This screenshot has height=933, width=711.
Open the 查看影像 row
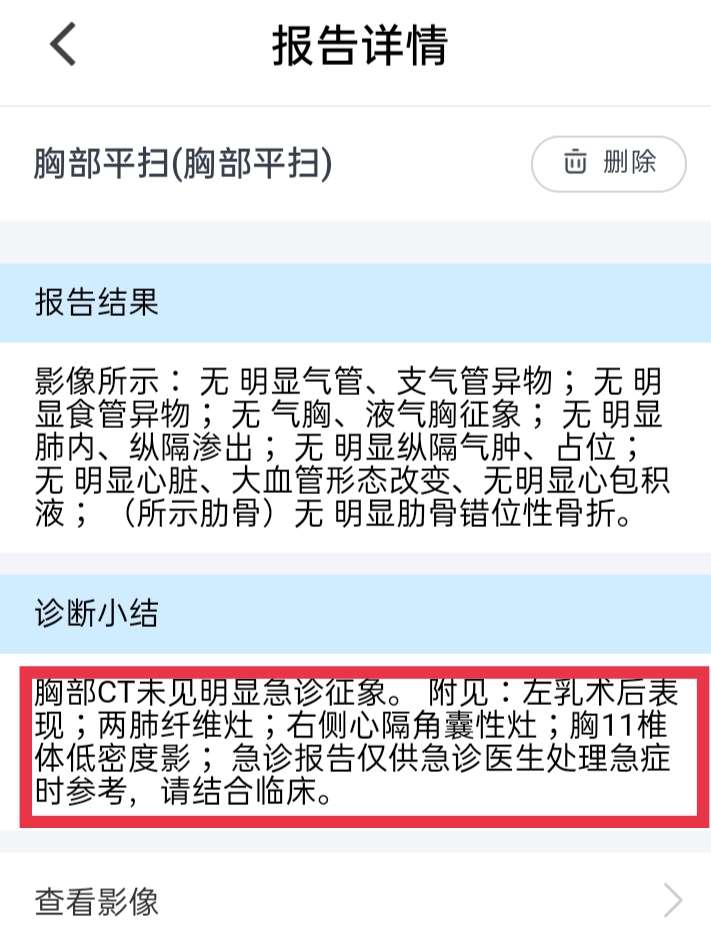coord(355,901)
